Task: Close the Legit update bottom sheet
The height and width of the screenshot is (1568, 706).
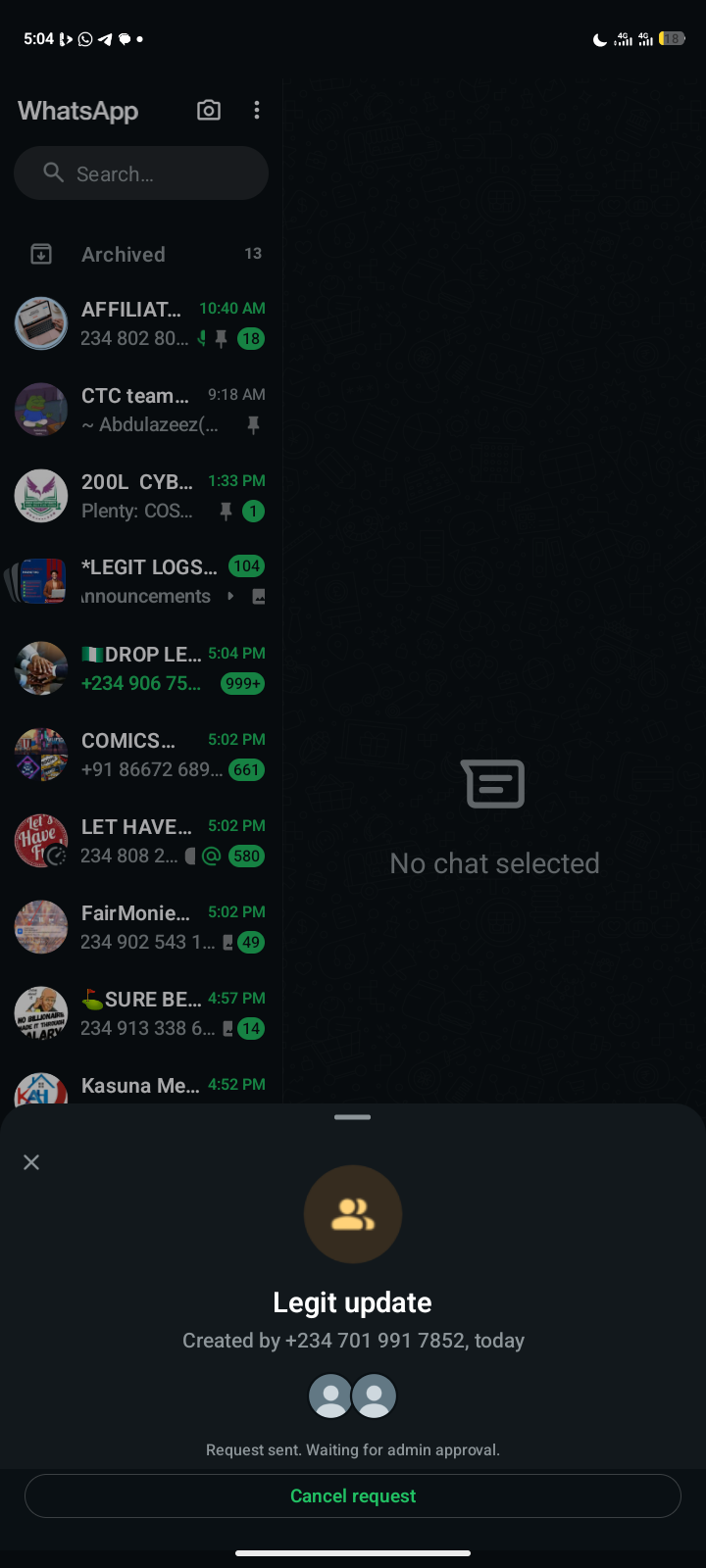Action: tap(31, 1162)
